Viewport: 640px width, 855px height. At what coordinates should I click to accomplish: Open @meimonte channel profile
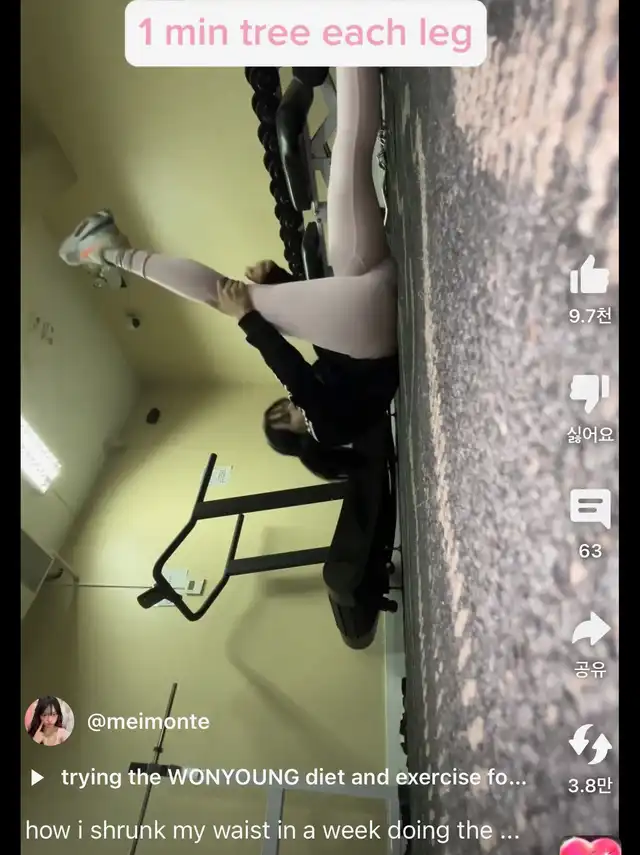pyautogui.click(x=149, y=721)
